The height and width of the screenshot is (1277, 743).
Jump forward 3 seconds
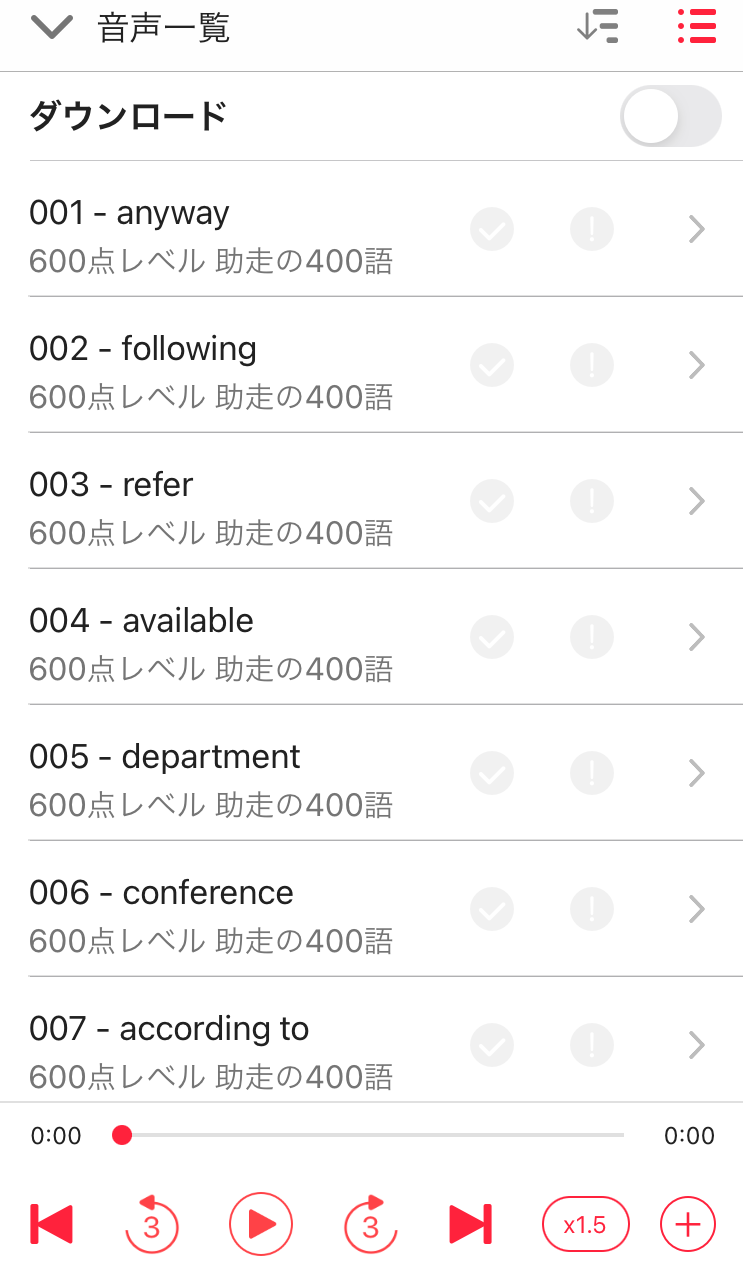(x=371, y=1224)
